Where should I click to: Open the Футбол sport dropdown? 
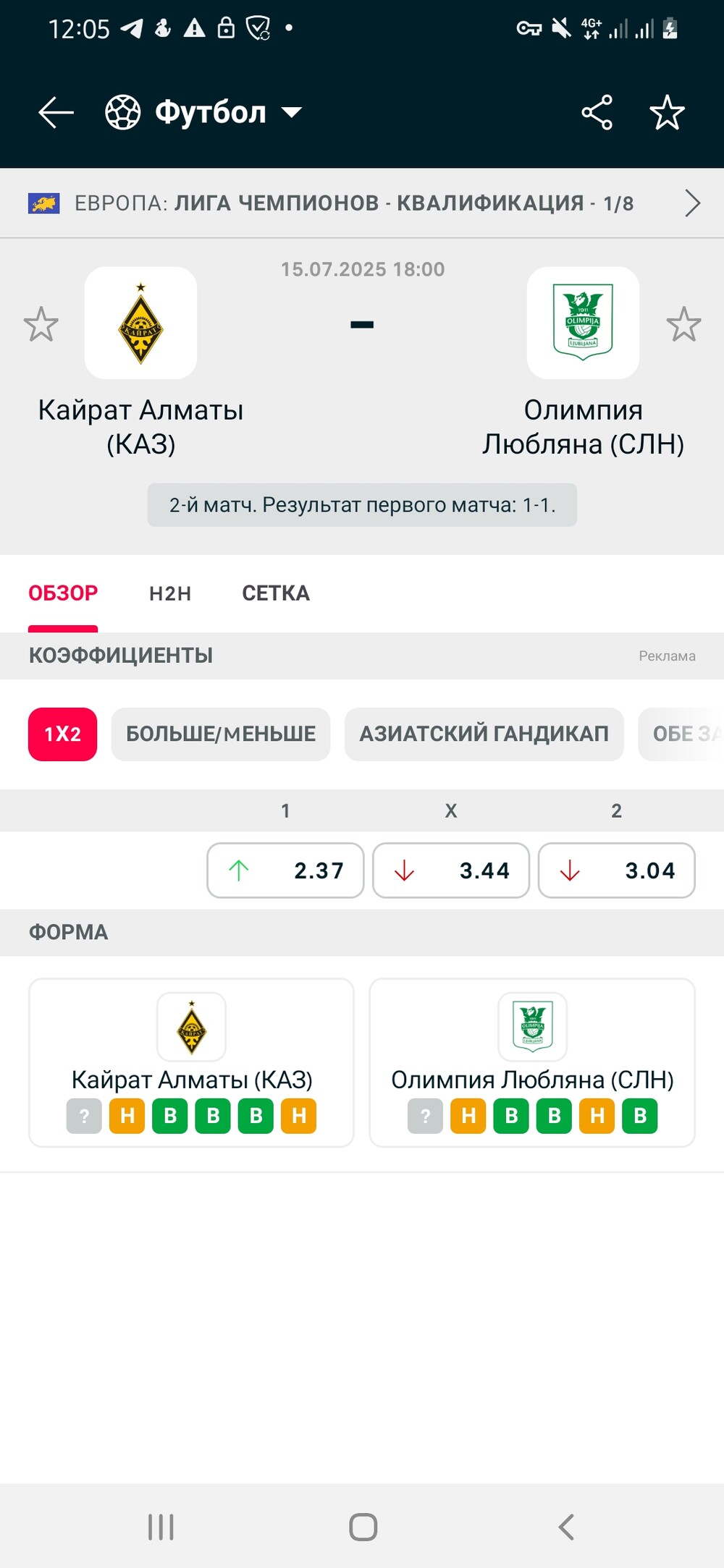tap(203, 113)
